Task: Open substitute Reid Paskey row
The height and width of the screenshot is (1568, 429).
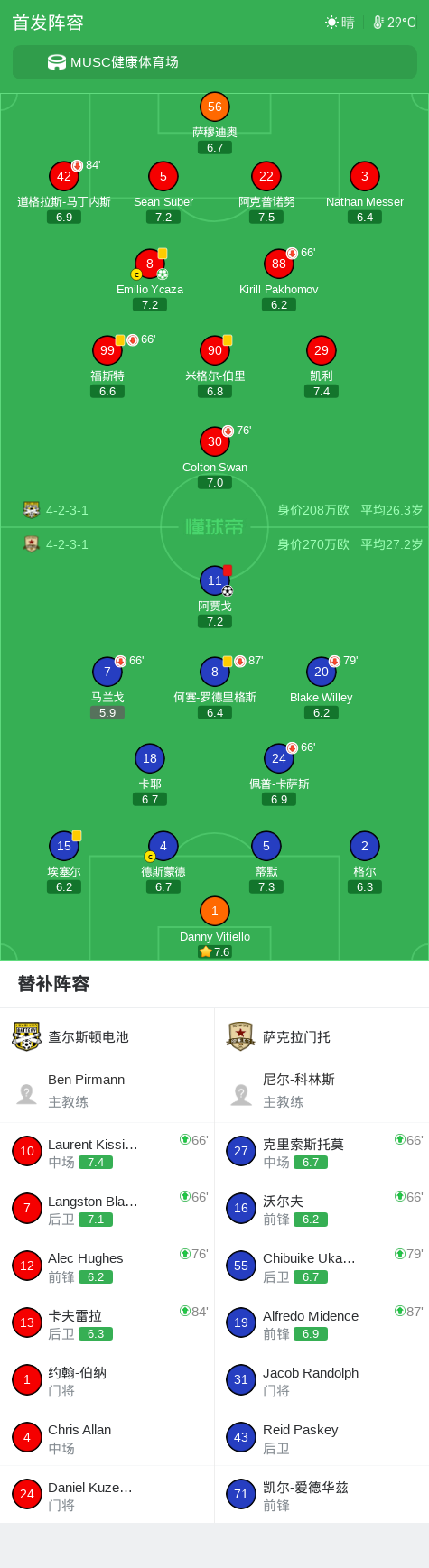Action: pos(322,1437)
